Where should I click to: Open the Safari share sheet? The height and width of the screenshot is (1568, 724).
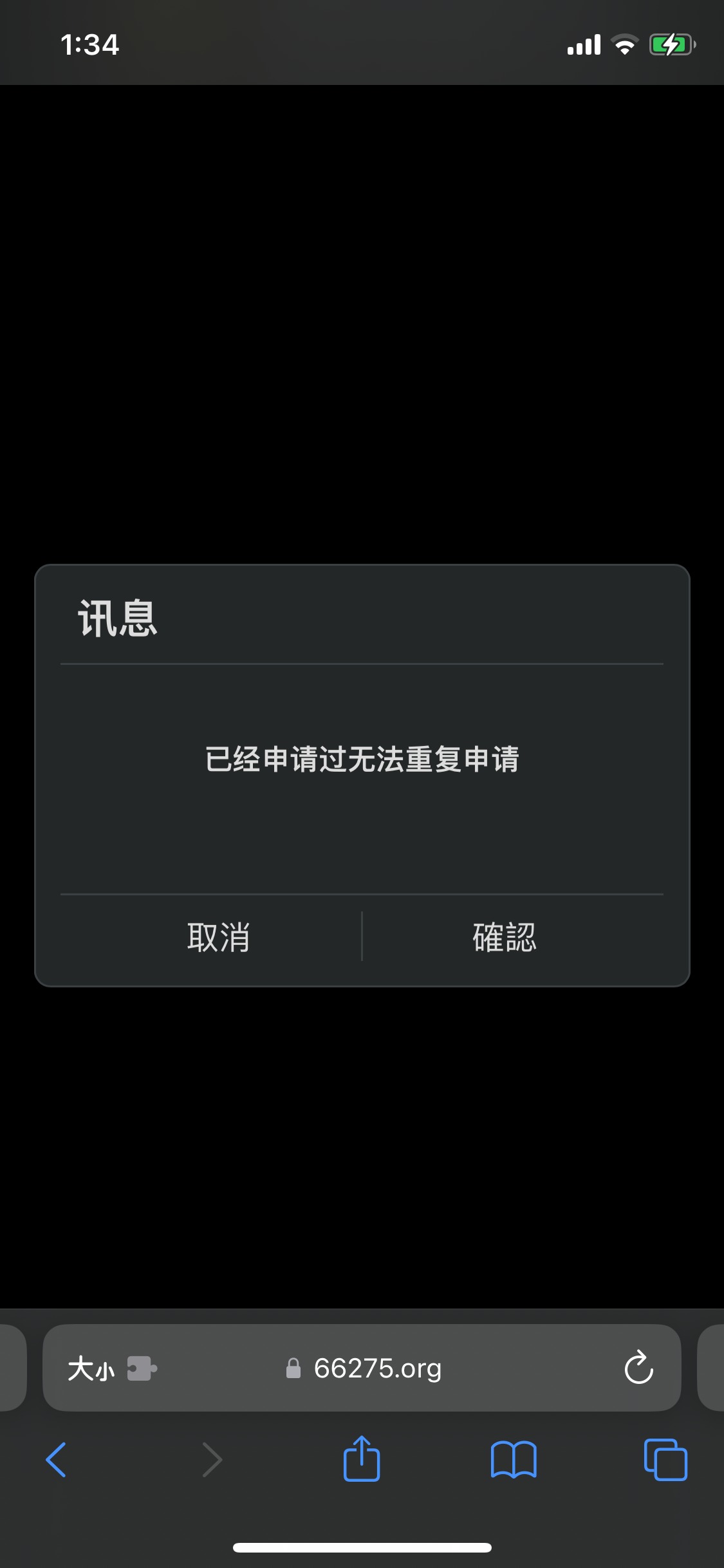[x=362, y=1459]
